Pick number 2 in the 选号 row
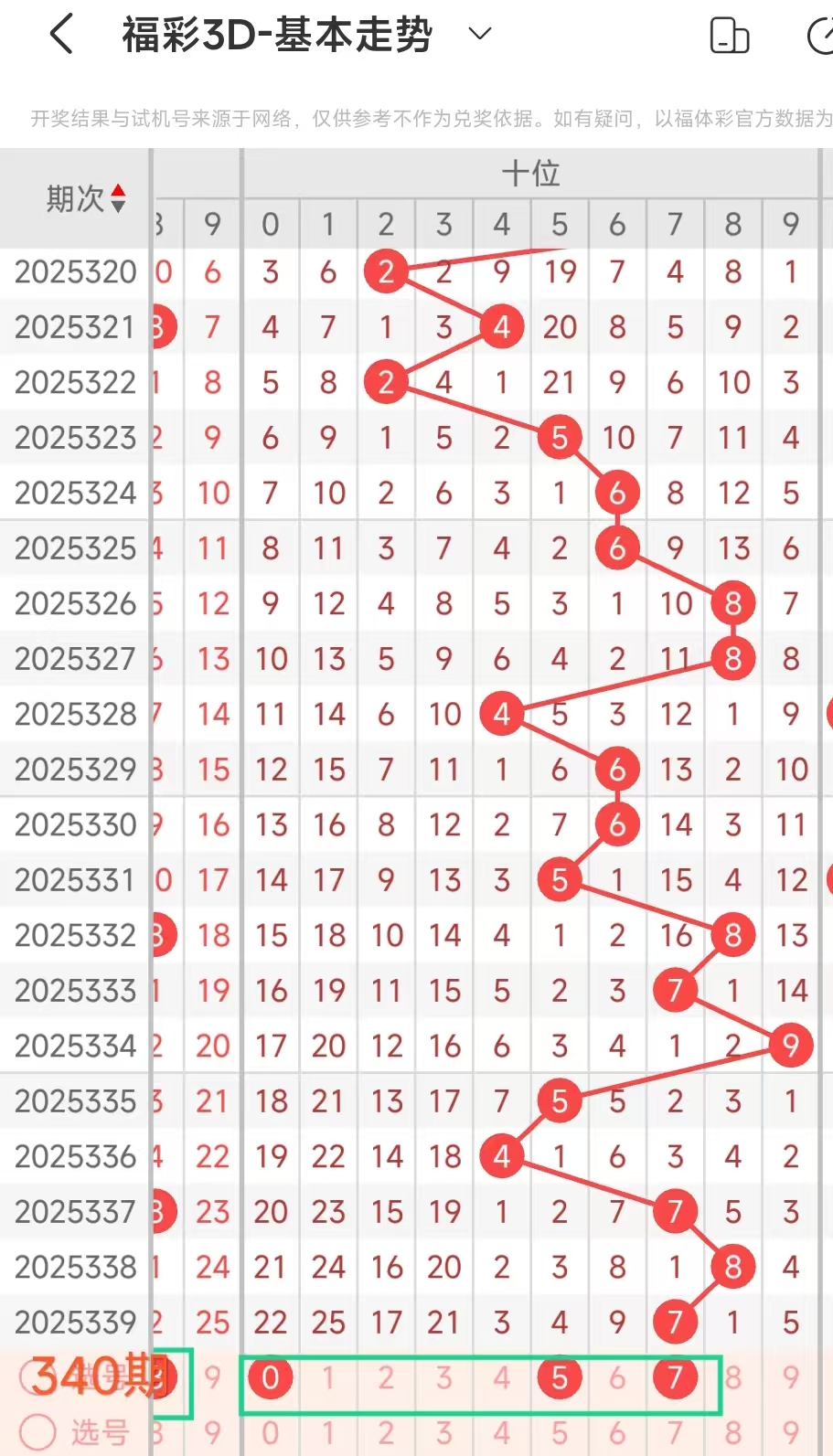The height and width of the screenshot is (1456, 833). pyautogui.click(x=386, y=1432)
